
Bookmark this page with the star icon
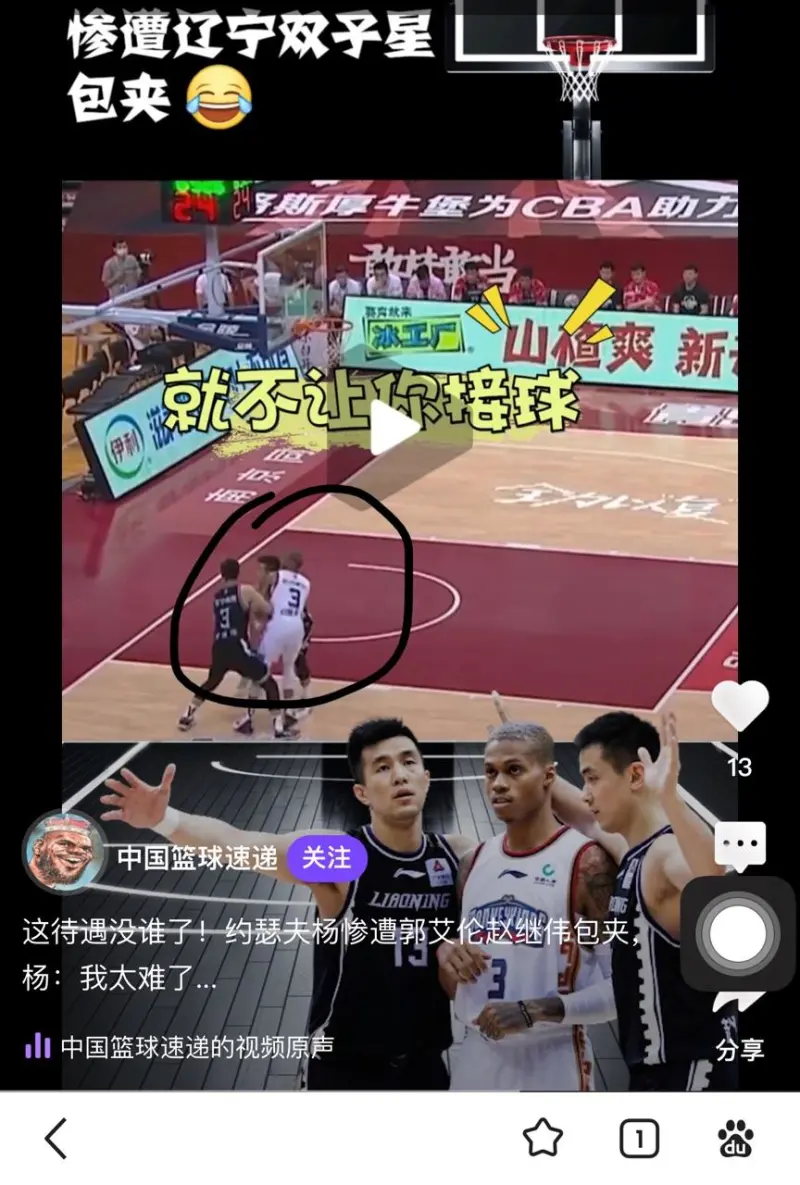(x=543, y=1138)
